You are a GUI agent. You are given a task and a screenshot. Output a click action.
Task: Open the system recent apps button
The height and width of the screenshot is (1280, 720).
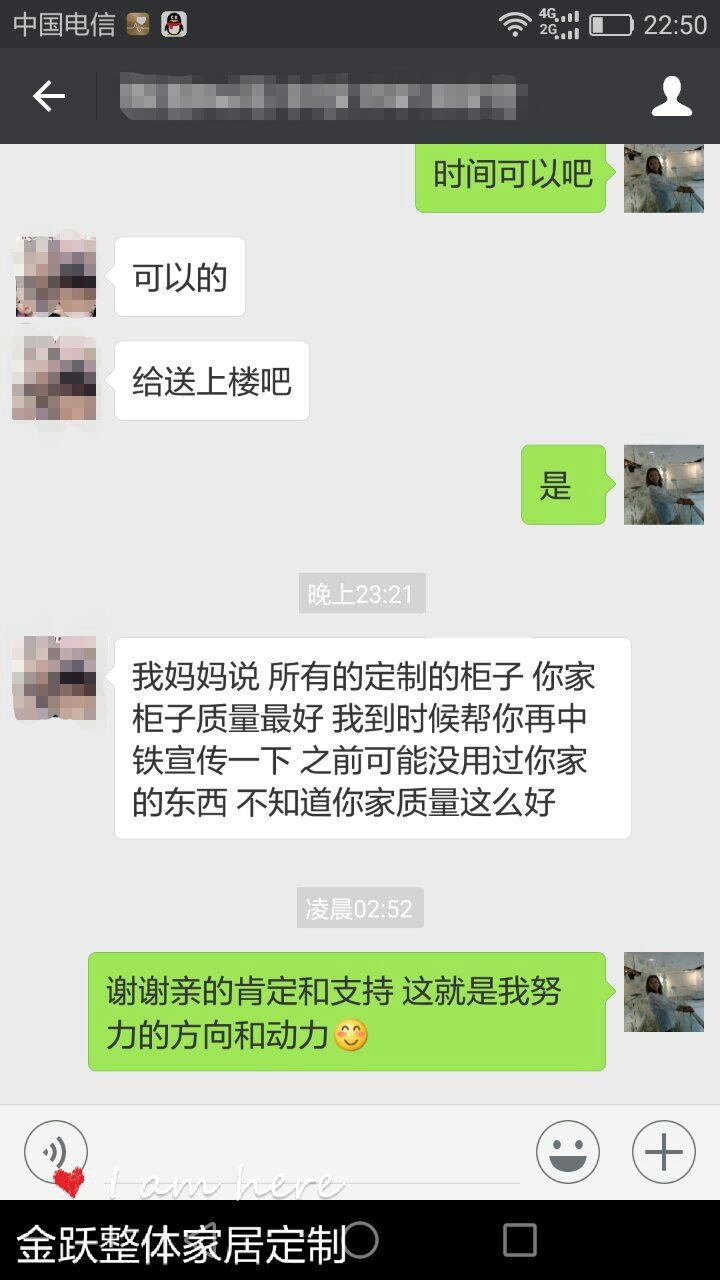click(x=519, y=1240)
